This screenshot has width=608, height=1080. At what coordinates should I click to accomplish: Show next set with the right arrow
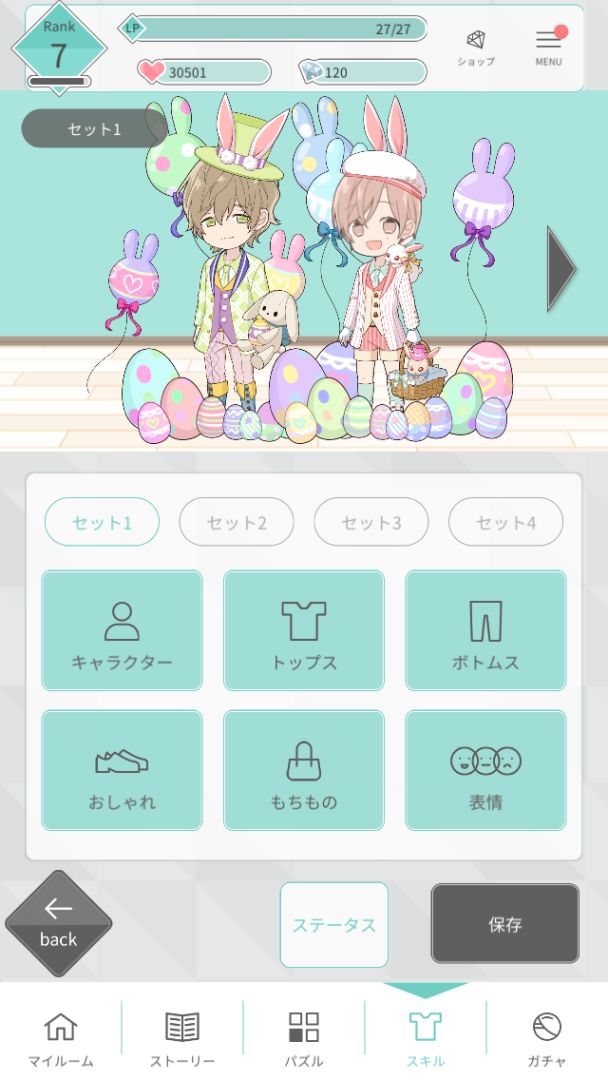pos(561,268)
